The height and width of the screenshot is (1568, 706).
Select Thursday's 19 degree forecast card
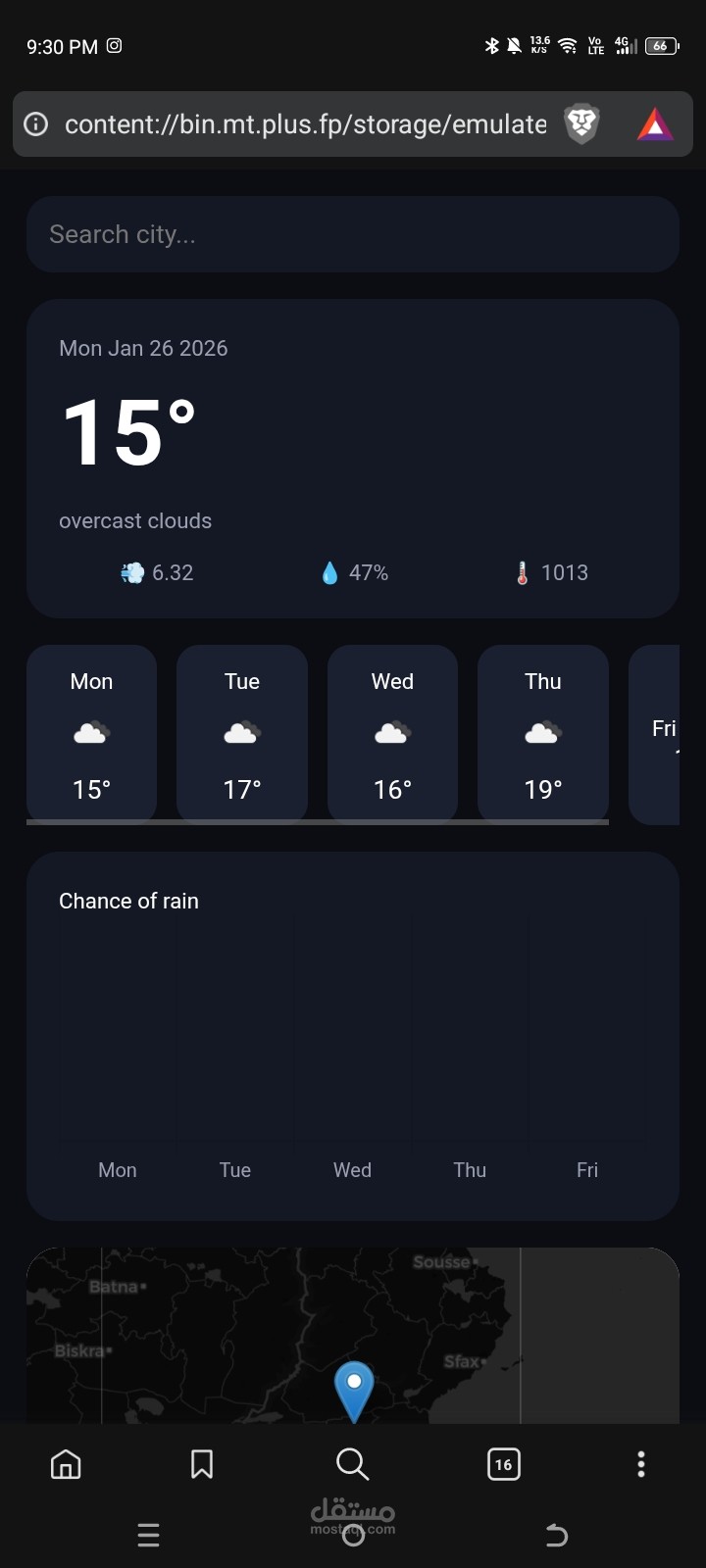542,733
